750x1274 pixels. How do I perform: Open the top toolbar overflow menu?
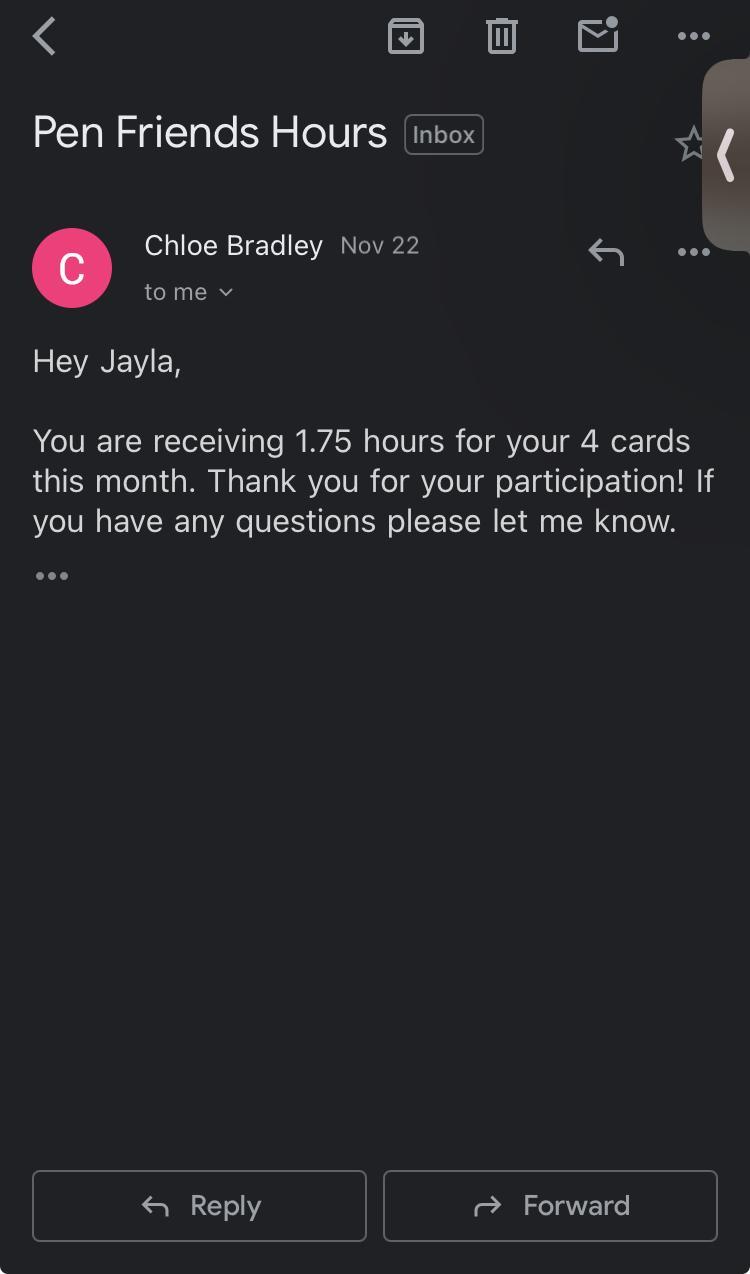(x=693, y=37)
